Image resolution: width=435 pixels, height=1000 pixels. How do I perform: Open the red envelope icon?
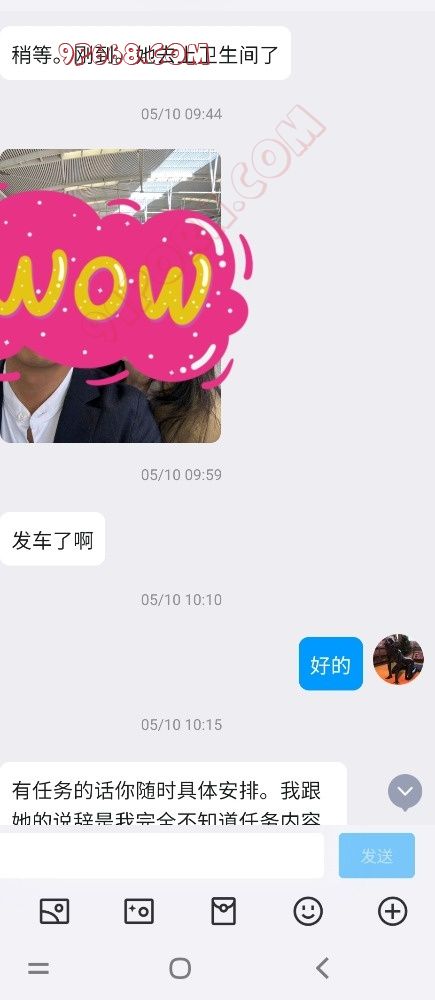pyautogui.click(x=223, y=911)
